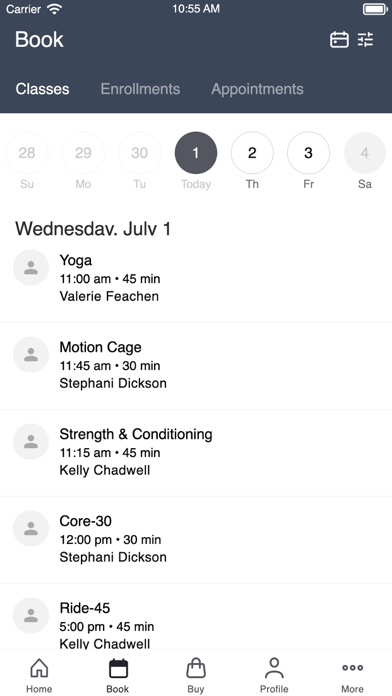Open the Ride-45 class
Viewport: 392px width, 696px height.
click(x=196, y=617)
